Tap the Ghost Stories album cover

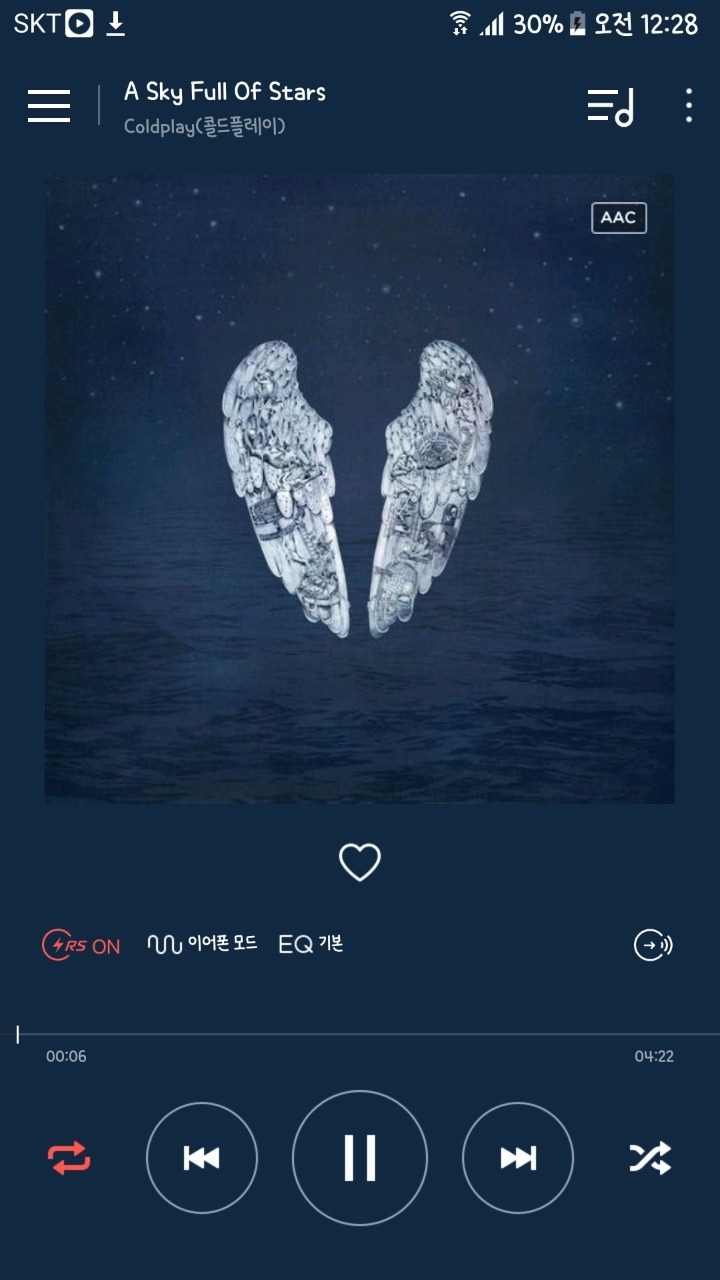point(360,488)
